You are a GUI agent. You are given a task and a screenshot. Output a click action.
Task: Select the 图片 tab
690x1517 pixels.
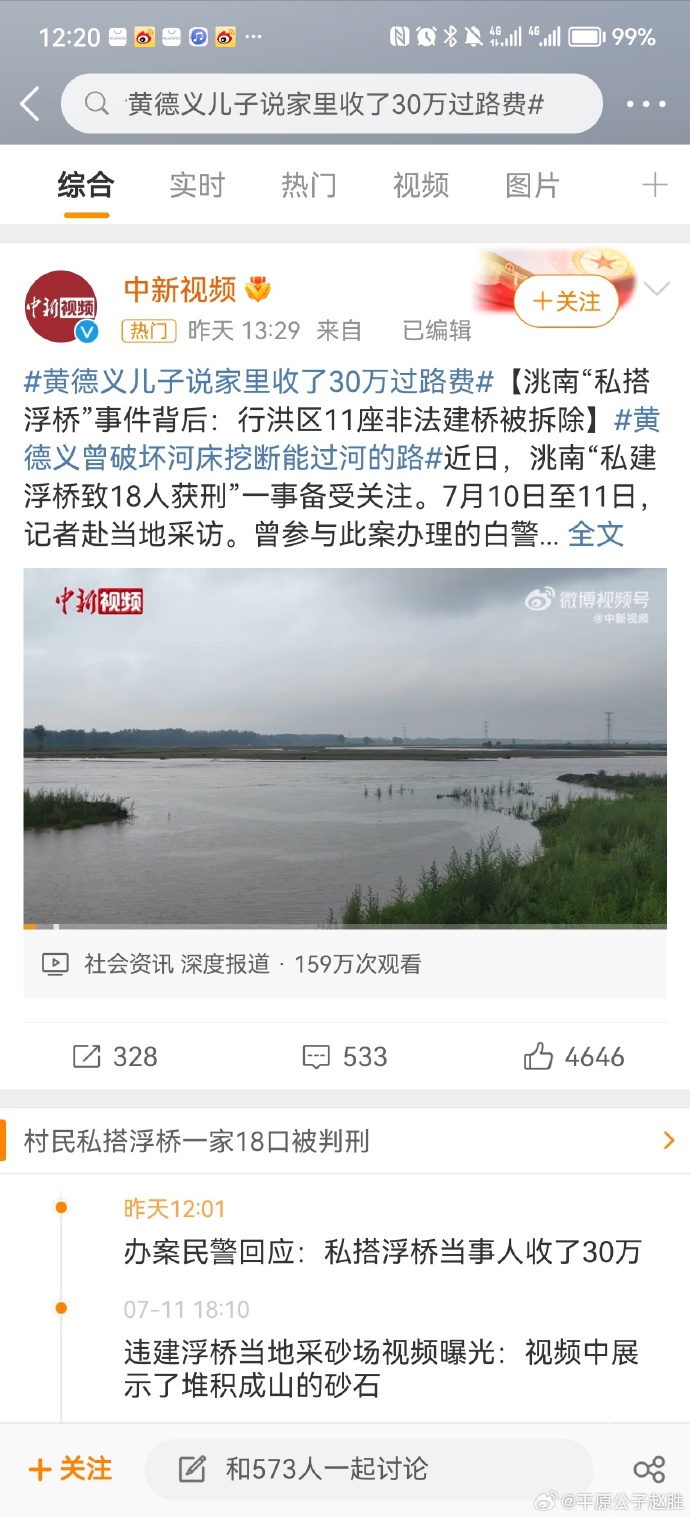coord(532,186)
